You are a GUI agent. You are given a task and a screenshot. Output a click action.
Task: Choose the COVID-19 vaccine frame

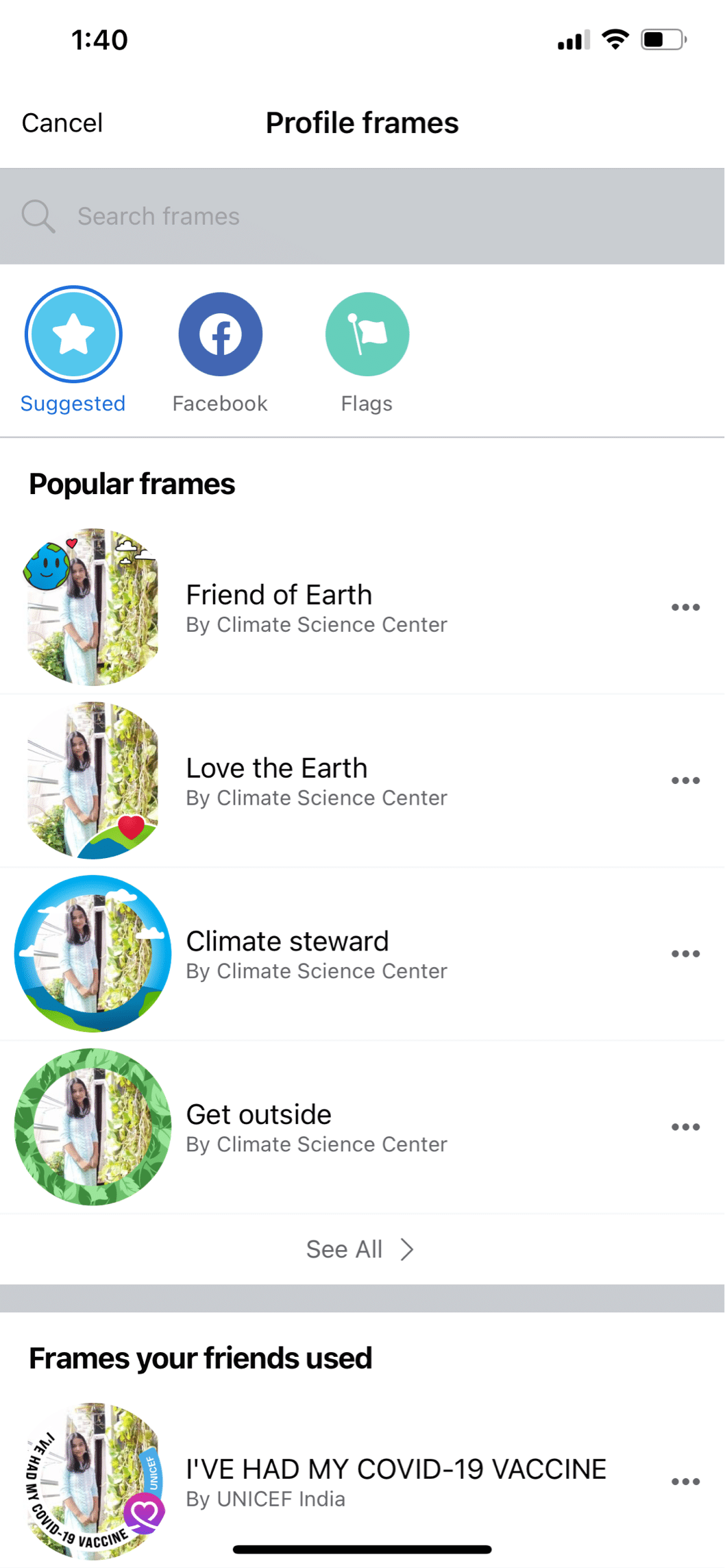click(395, 1481)
